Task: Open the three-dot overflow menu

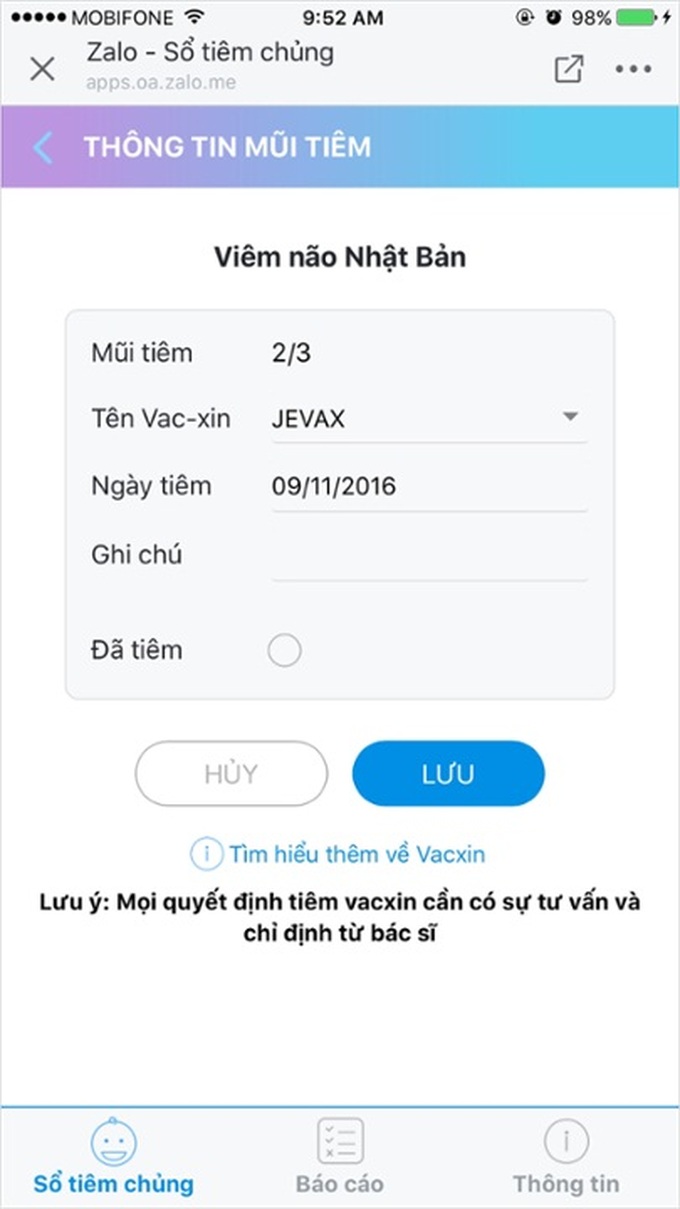Action: pyautogui.click(x=633, y=69)
